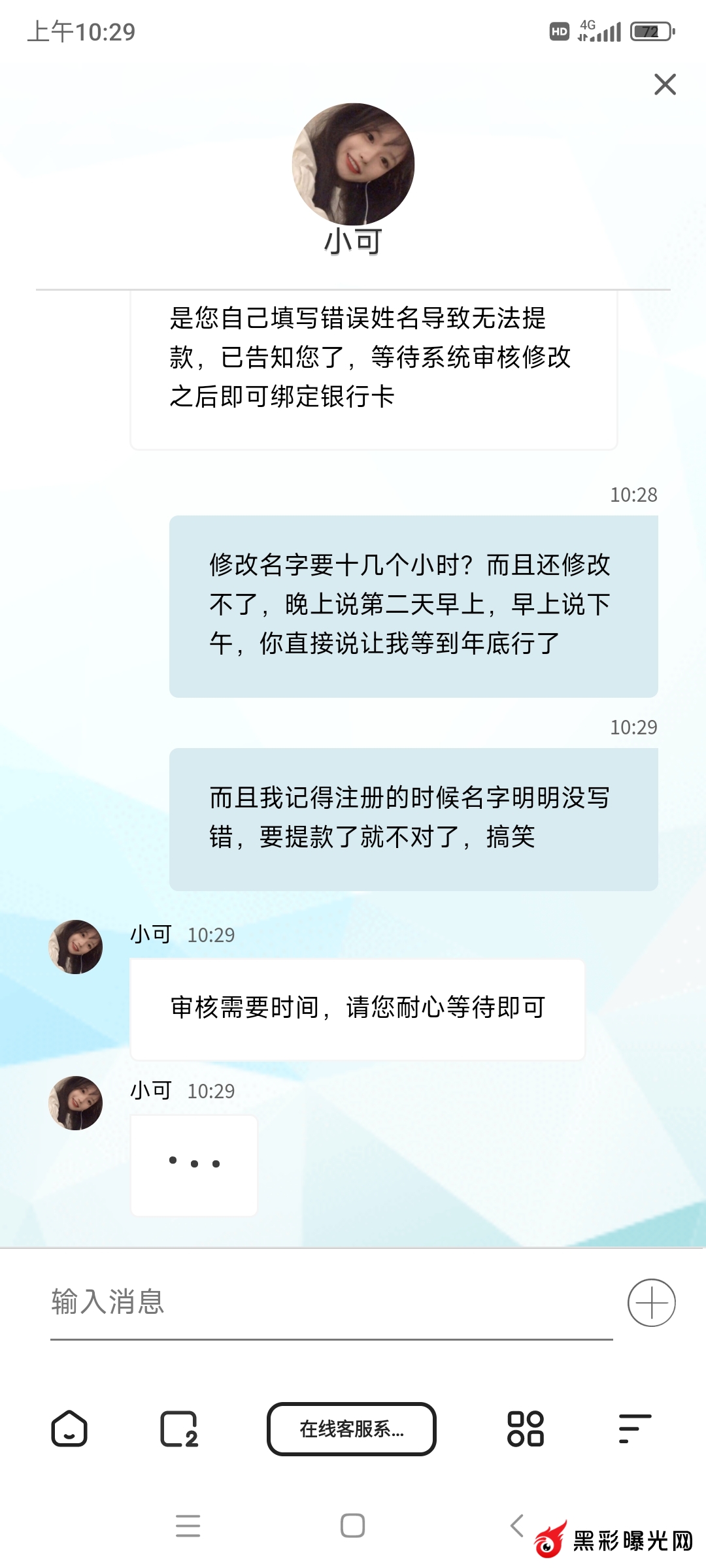This screenshot has height=1568, width=706.
Task: Open the browser menu lines icon
Action: [x=635, y=1429]
